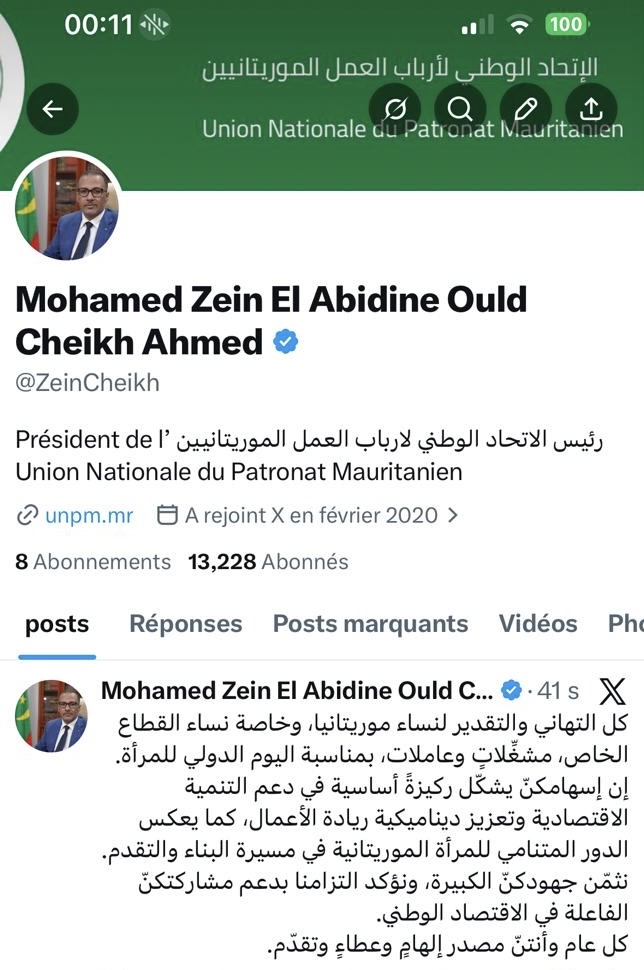Image resolution: width=644 pixels, height=970 pixels.
Task: View the 8 Abonnements list
Action: click(93, 562)
